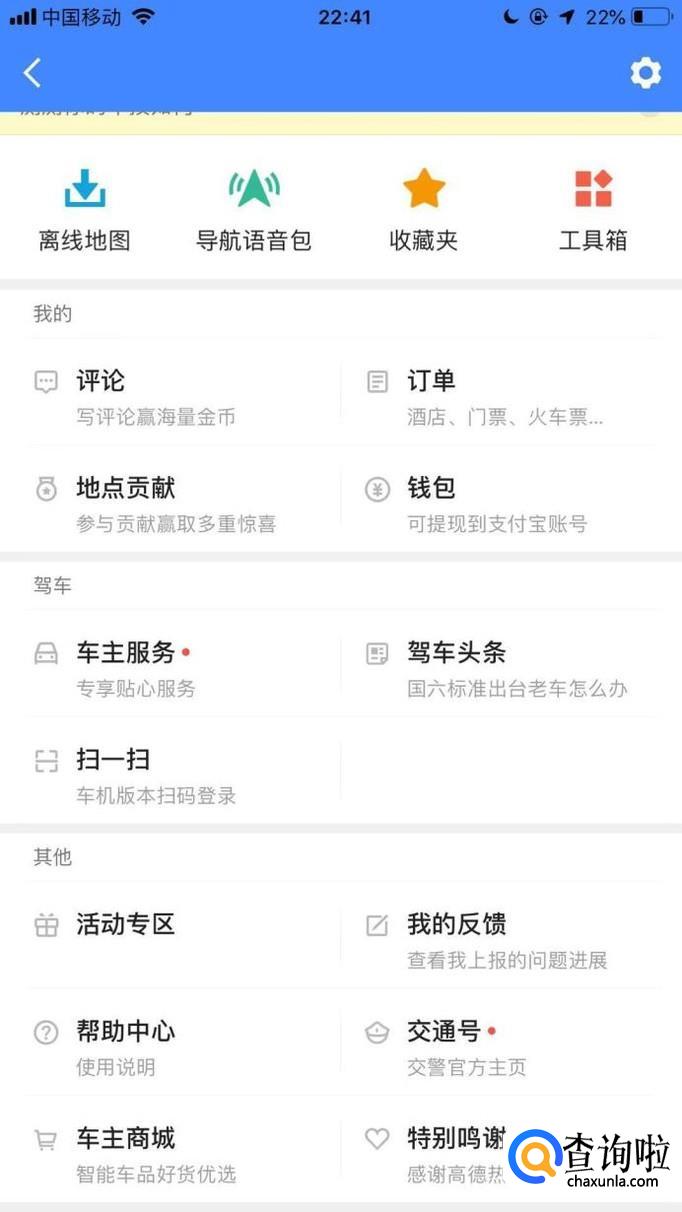Viewport: 682px width, 1212px height.
Task: Open 导航语音包 voice packs
Action: coord(254,210)
